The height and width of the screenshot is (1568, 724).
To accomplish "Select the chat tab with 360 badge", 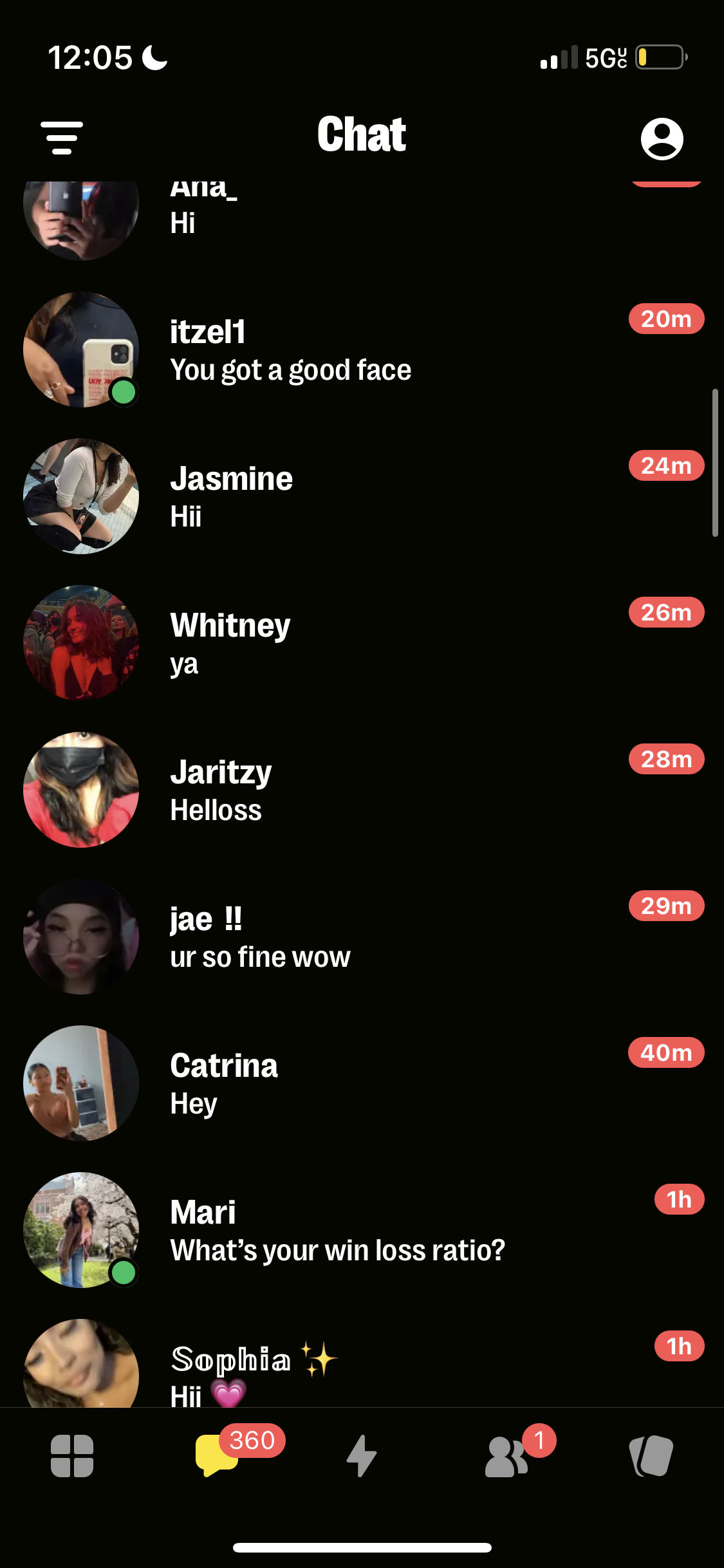I will click(218, 1456).
